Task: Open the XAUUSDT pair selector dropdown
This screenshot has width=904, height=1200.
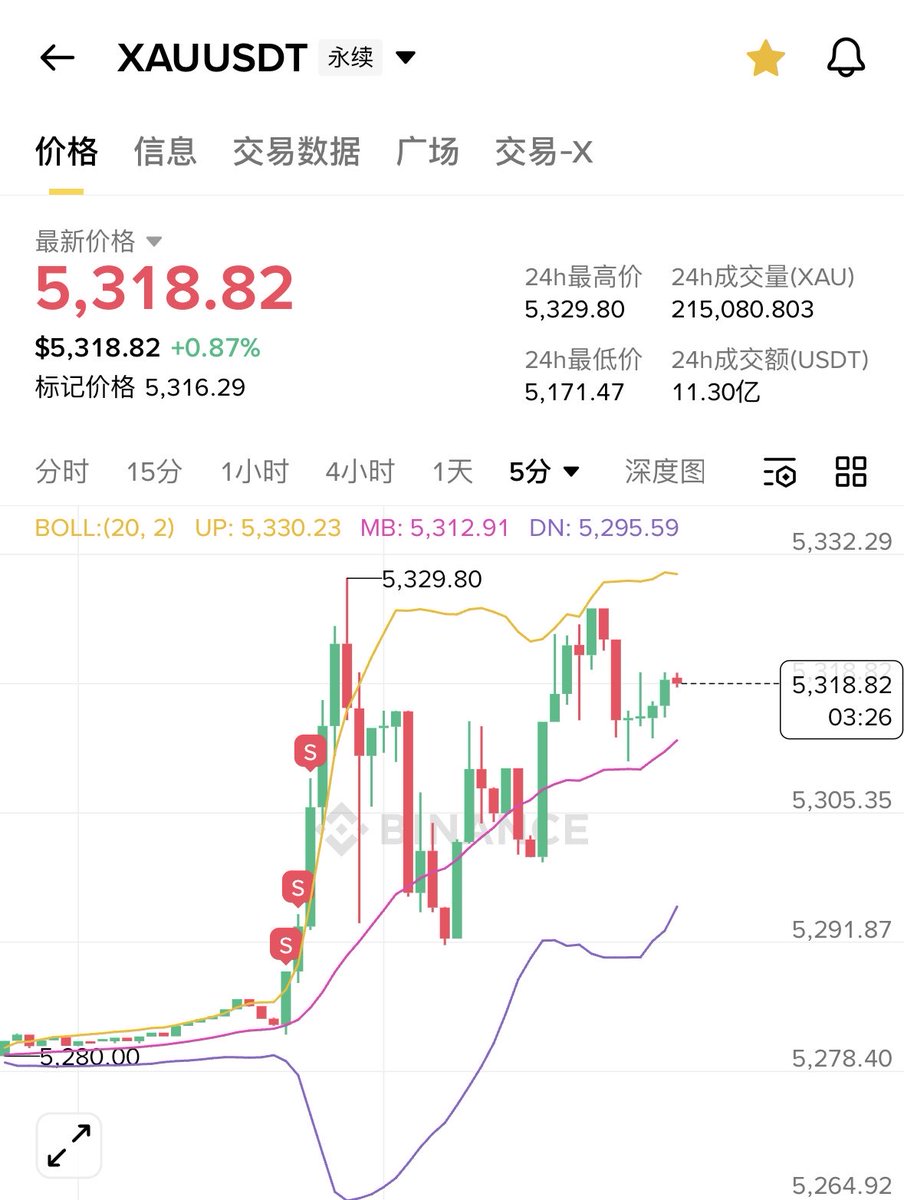Action: (405, 57)
